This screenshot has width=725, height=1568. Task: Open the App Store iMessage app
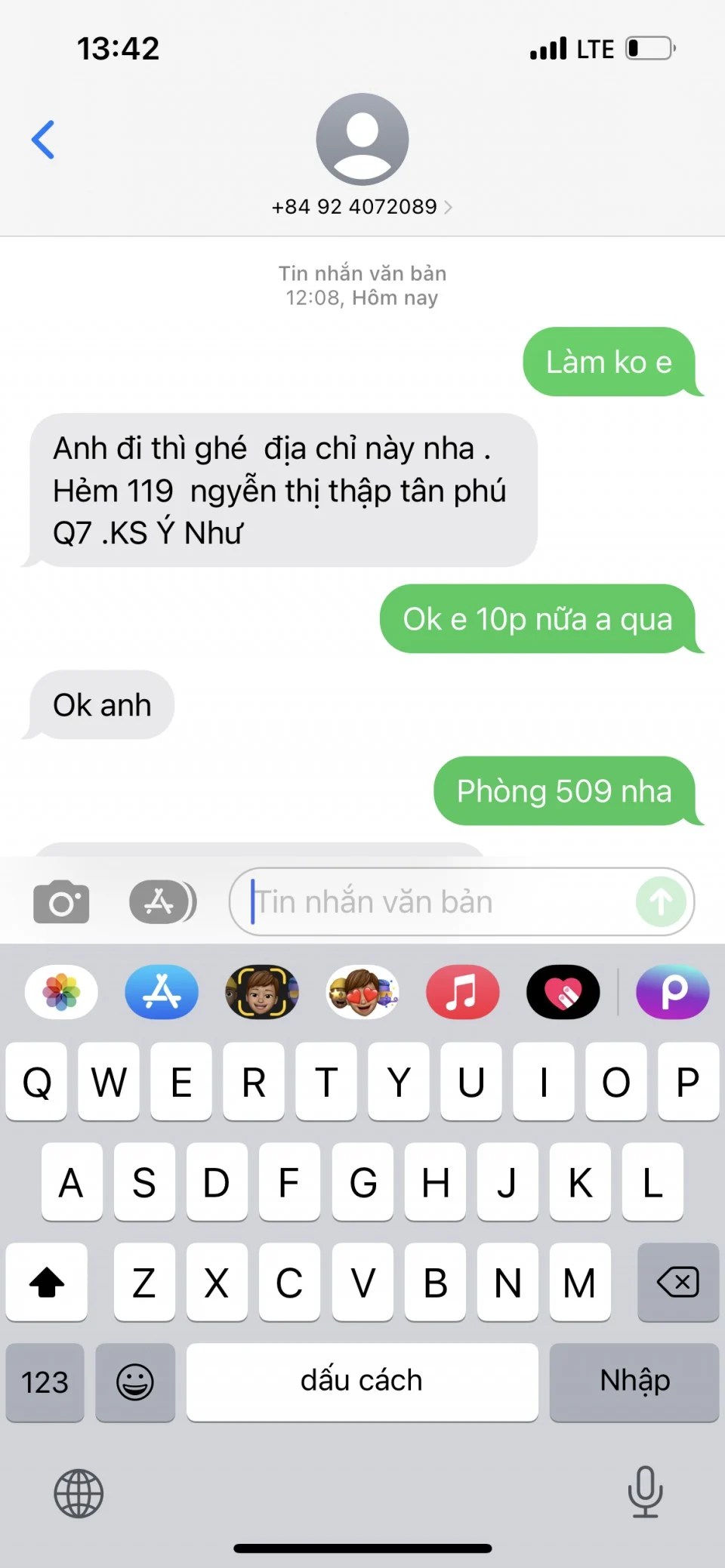coord(162,992)
